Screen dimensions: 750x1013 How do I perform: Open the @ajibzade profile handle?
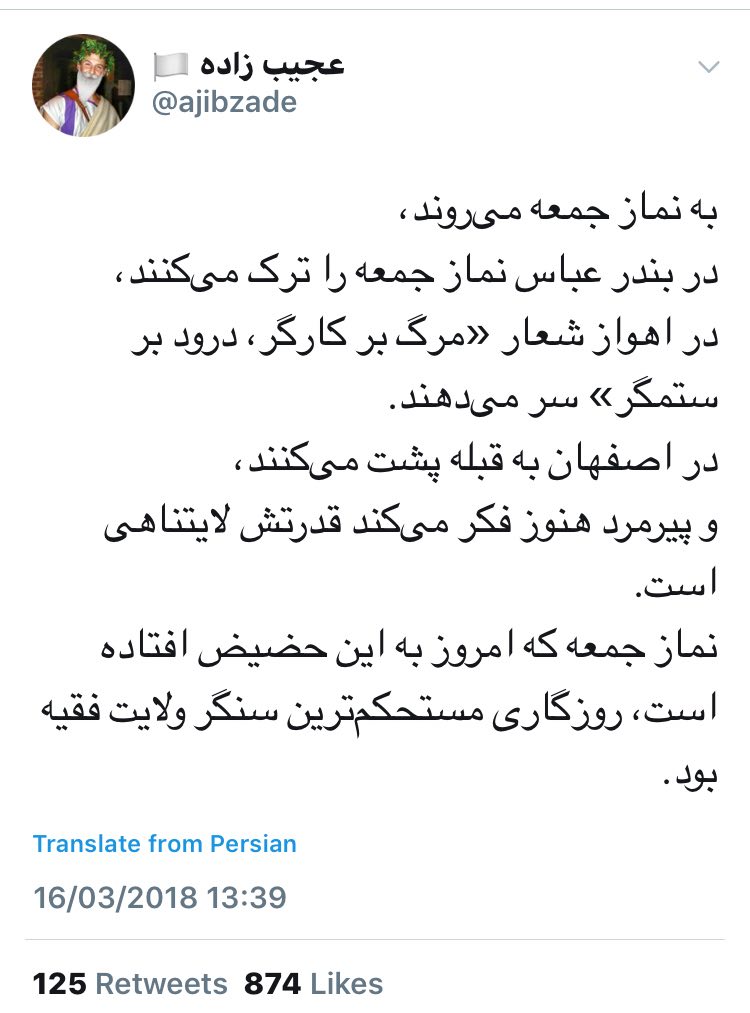[x=223, y=102]
